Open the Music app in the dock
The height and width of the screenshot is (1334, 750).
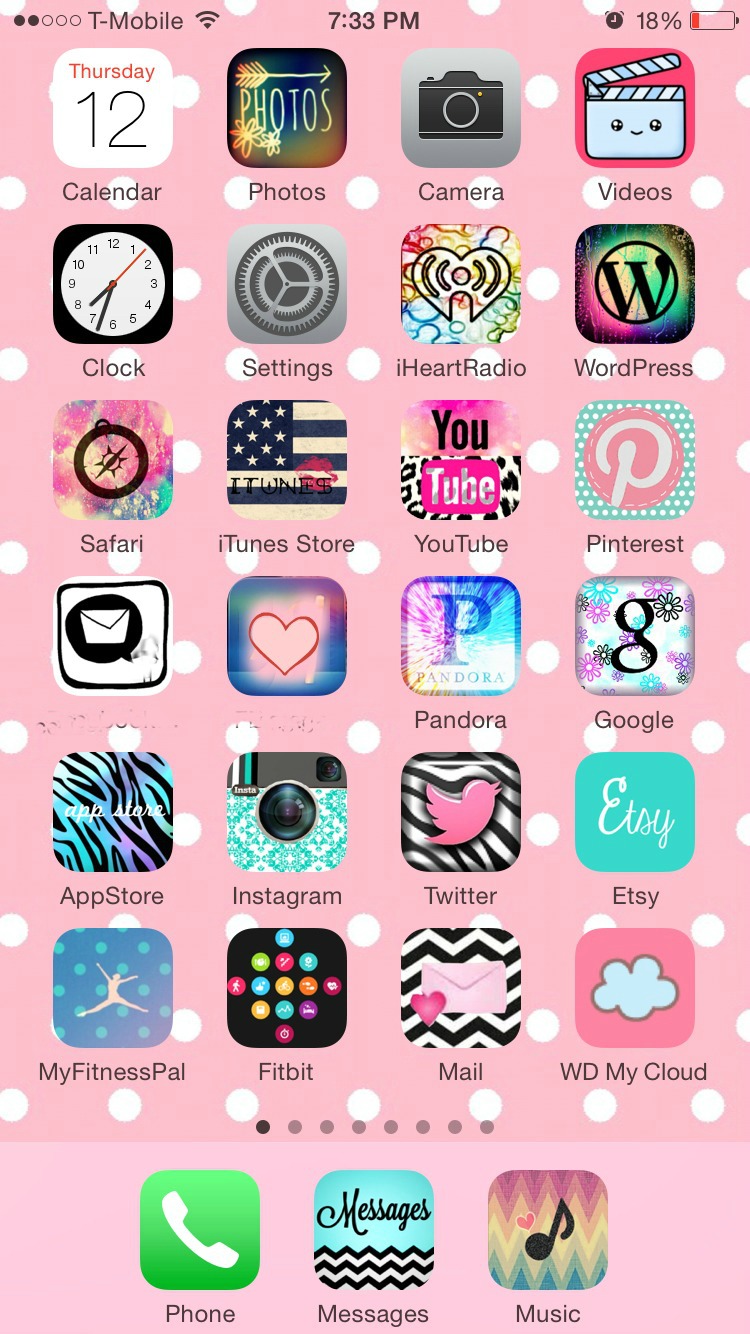(x=547, y=1230)
